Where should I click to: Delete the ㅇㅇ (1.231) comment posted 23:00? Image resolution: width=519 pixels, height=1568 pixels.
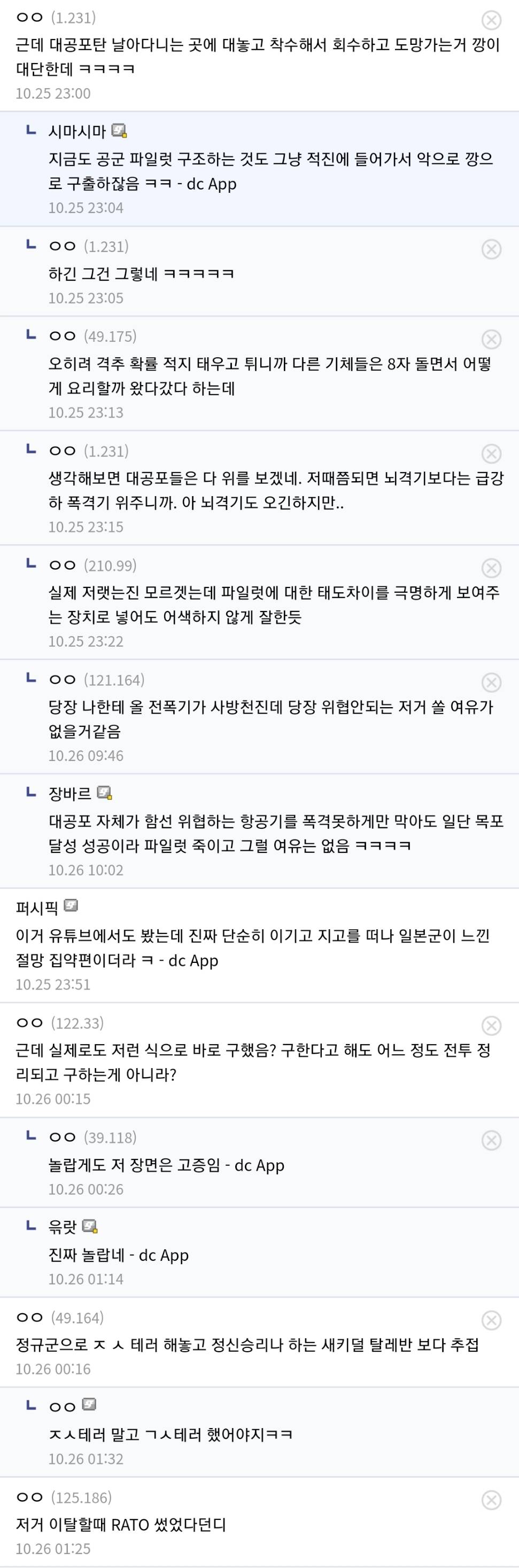[491, 20]
